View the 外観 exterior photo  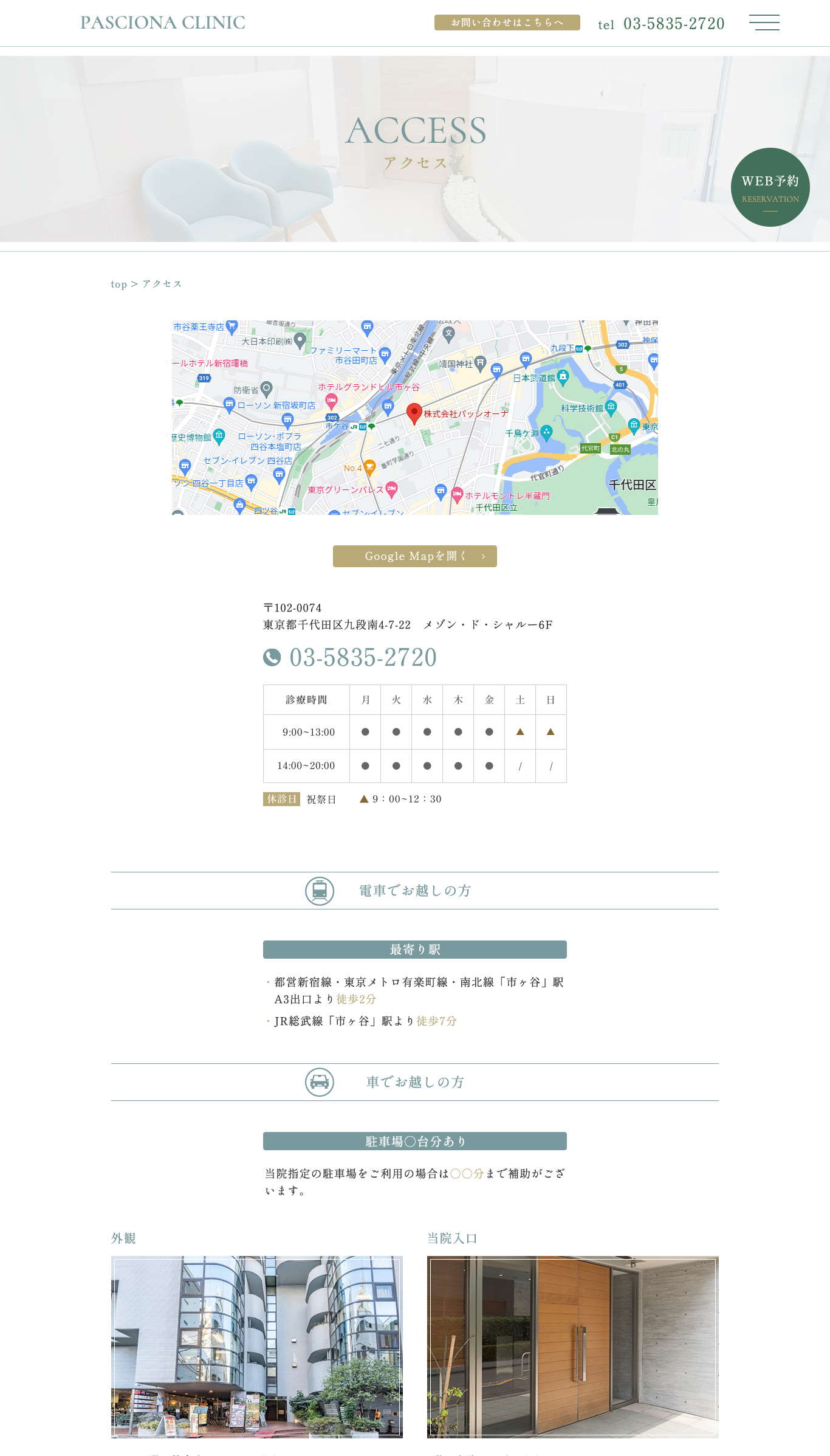coord(256,1347)
